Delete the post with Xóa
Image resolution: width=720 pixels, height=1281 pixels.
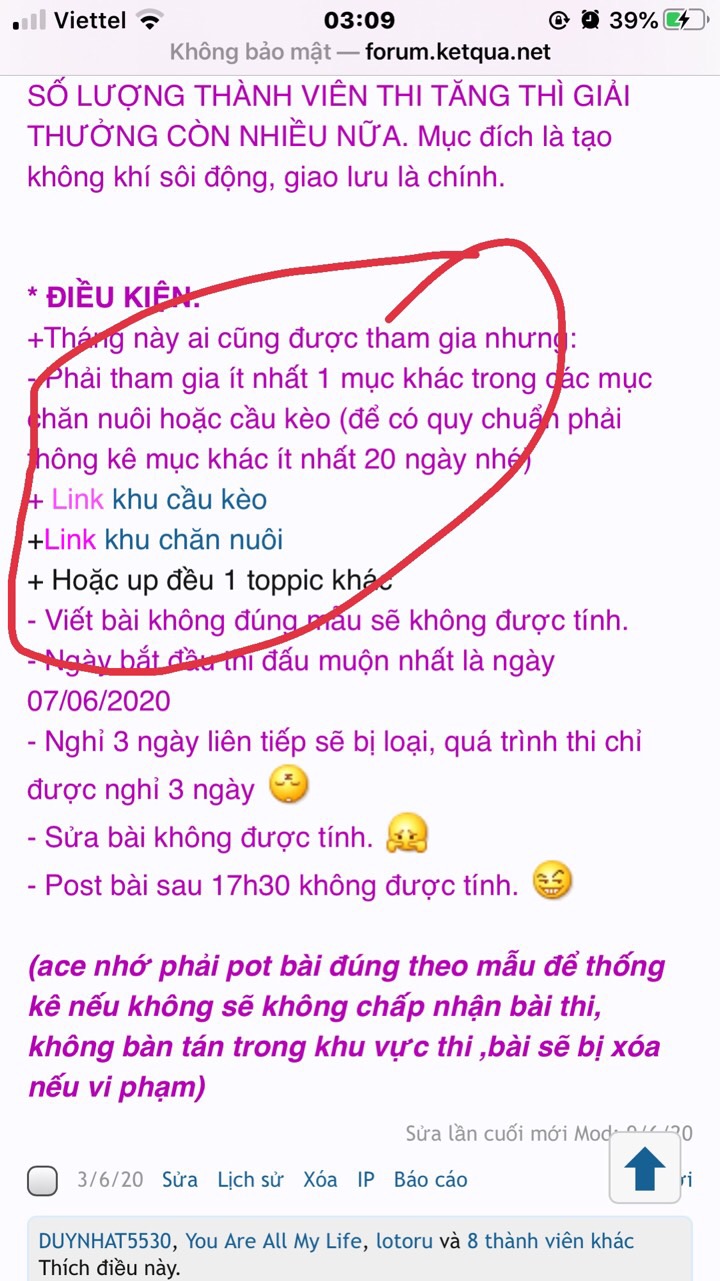(320, 1180)
